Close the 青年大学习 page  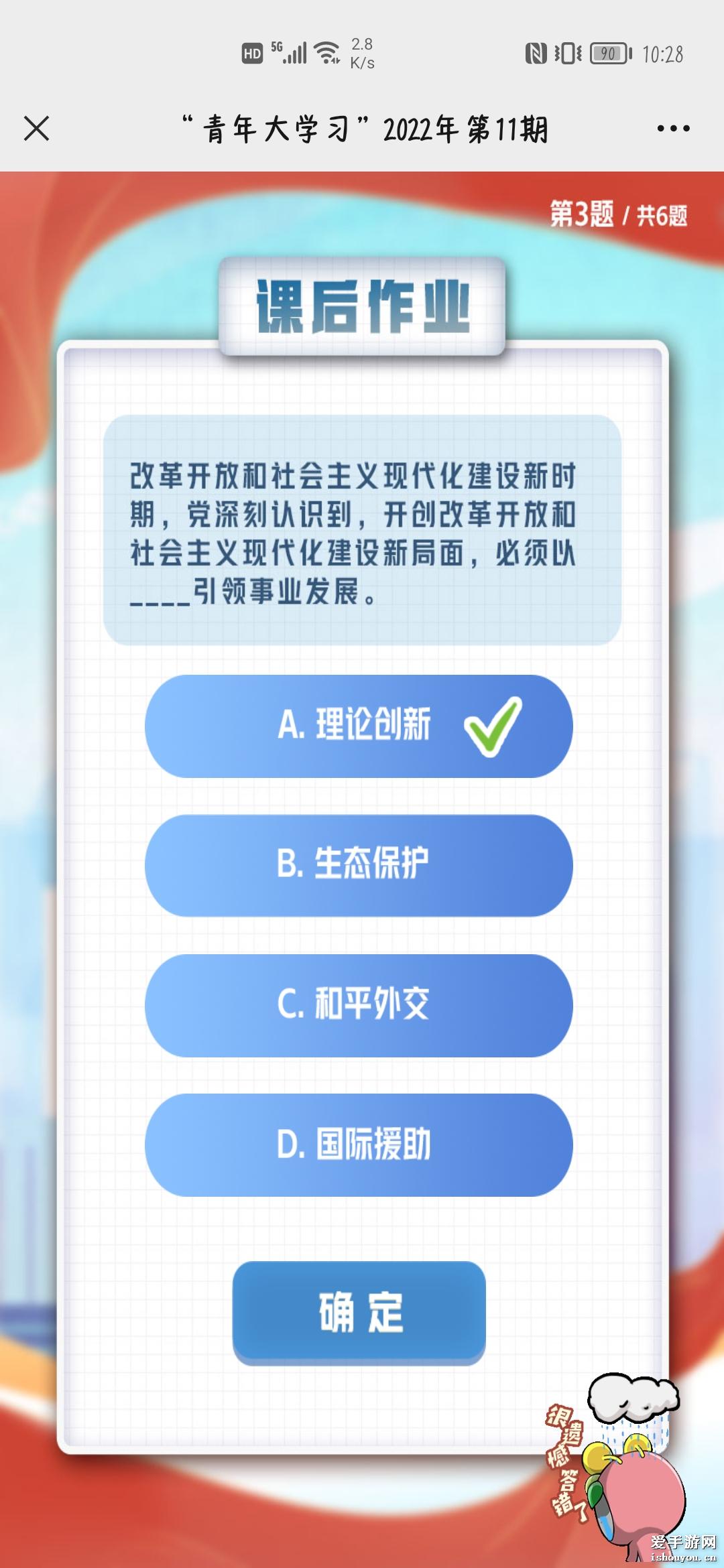[36, 128]
